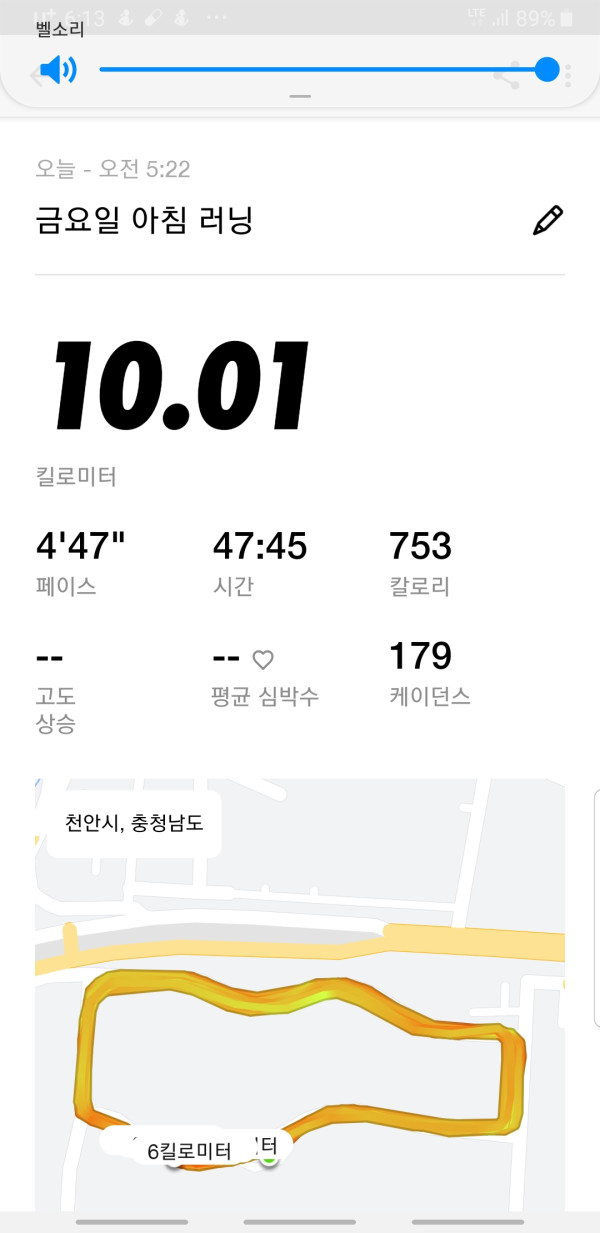This screenshot has width=600, height=1233.
Task: Tap the 6킬로미터 marker on the map
Action: tap(189, 1151)
